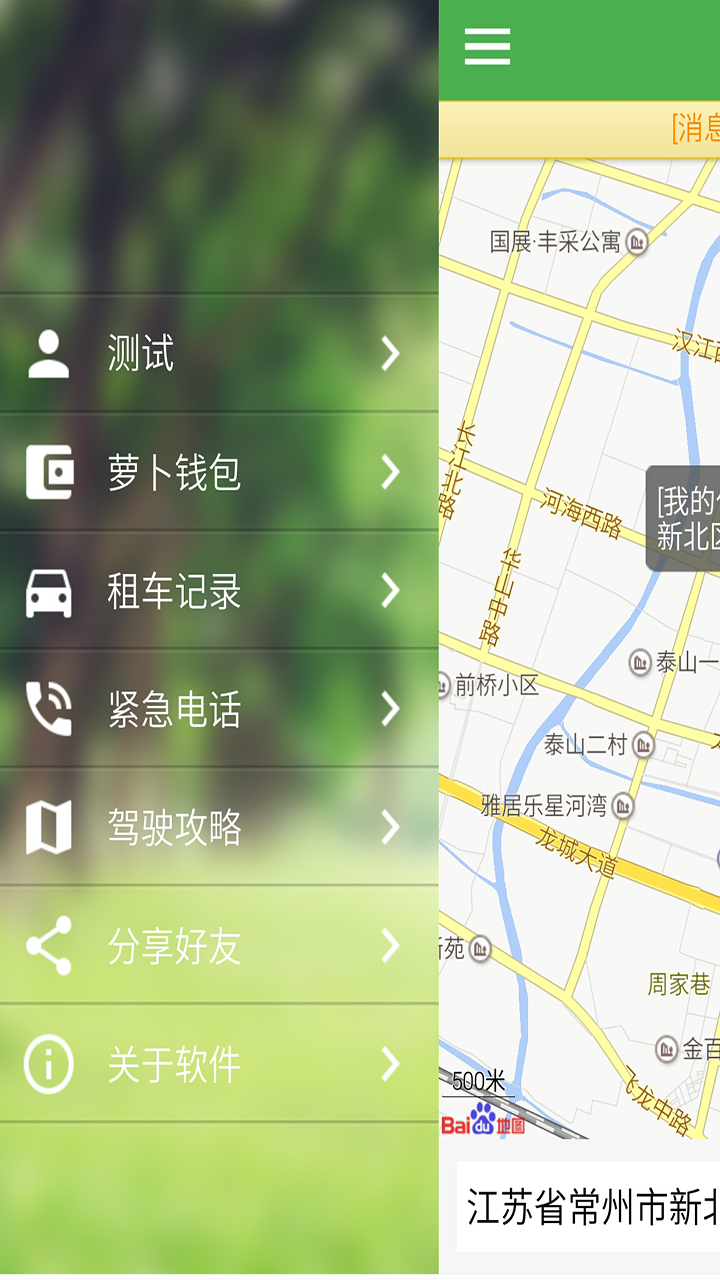720x1280 pixels.
Task: Select 分享好友 to share with friends
Action: point(218,946)
